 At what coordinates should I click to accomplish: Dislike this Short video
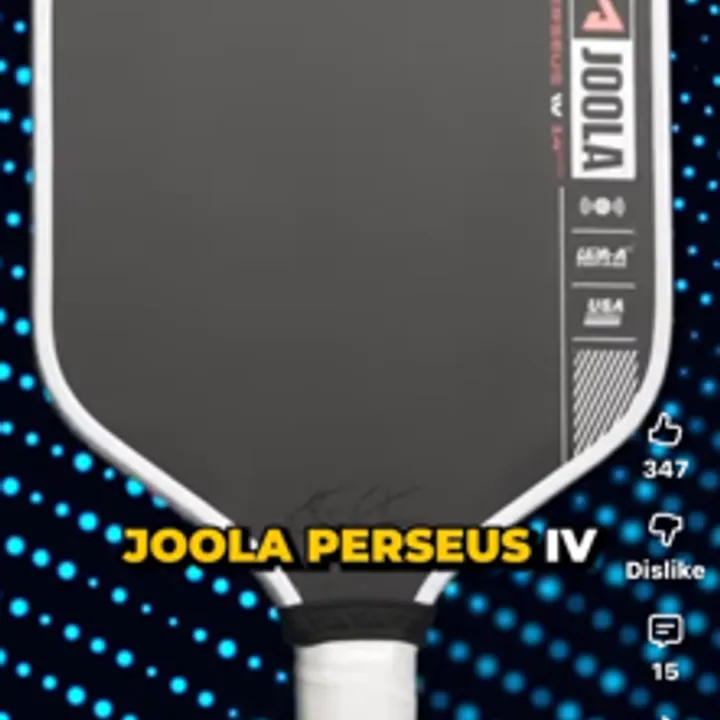click(x=665, y=531)
